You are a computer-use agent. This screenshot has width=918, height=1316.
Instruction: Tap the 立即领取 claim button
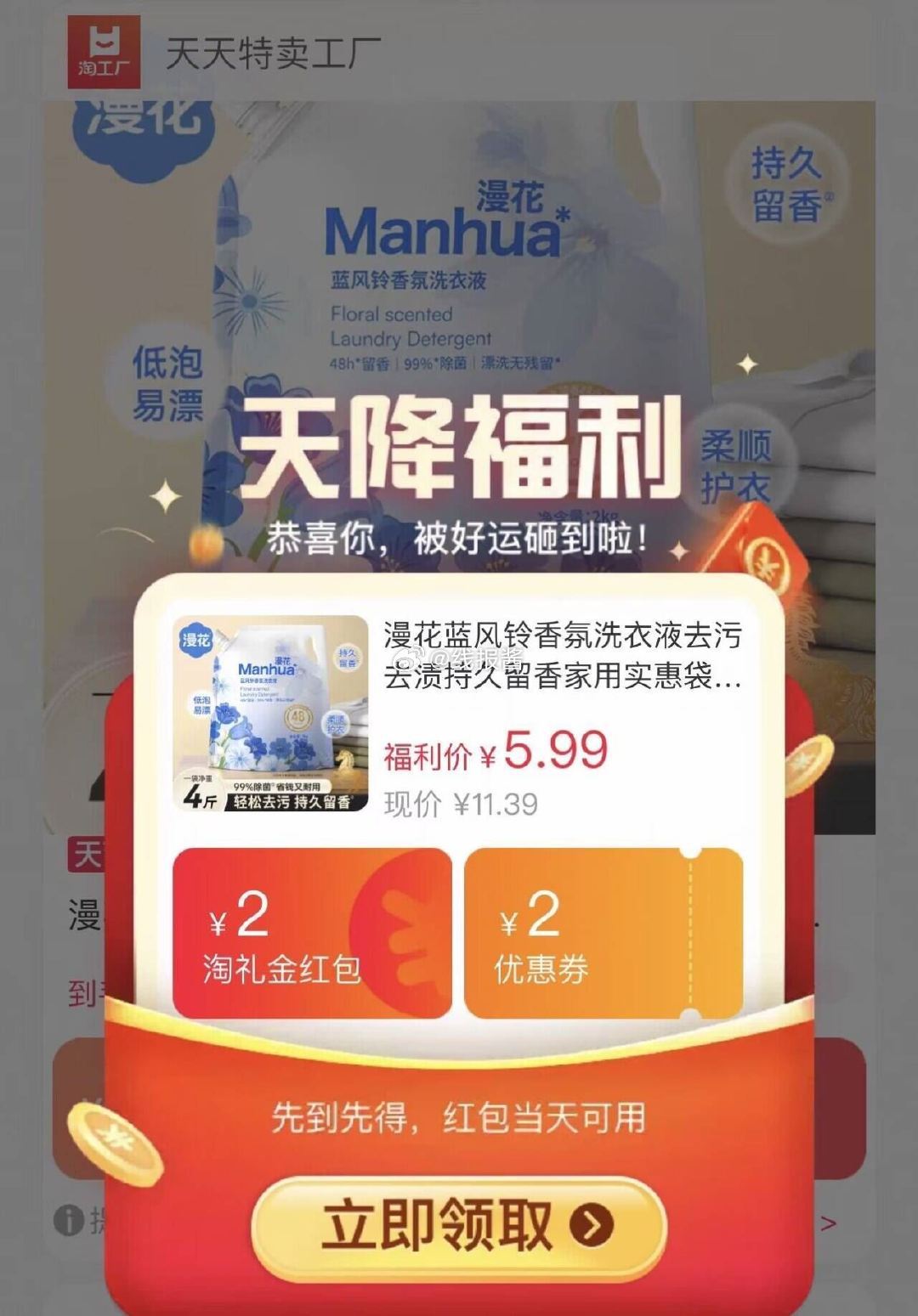coord(459,1224)
